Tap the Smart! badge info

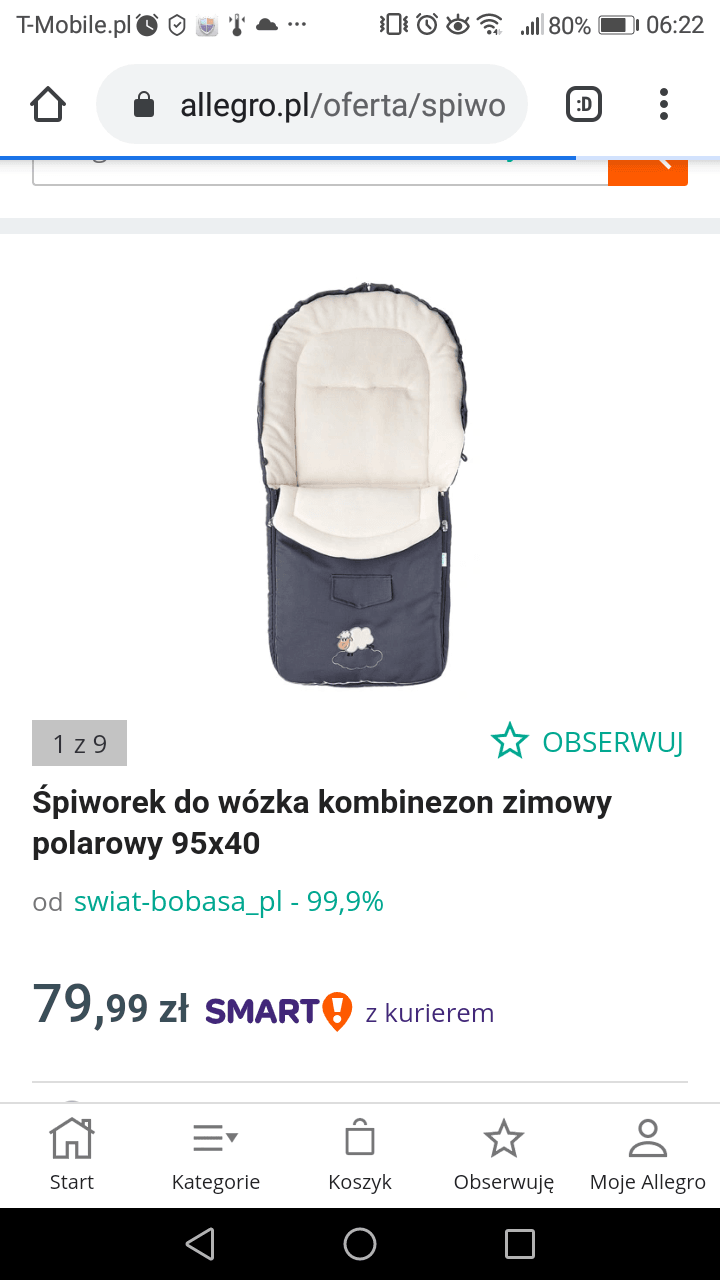click(279, 1012)
